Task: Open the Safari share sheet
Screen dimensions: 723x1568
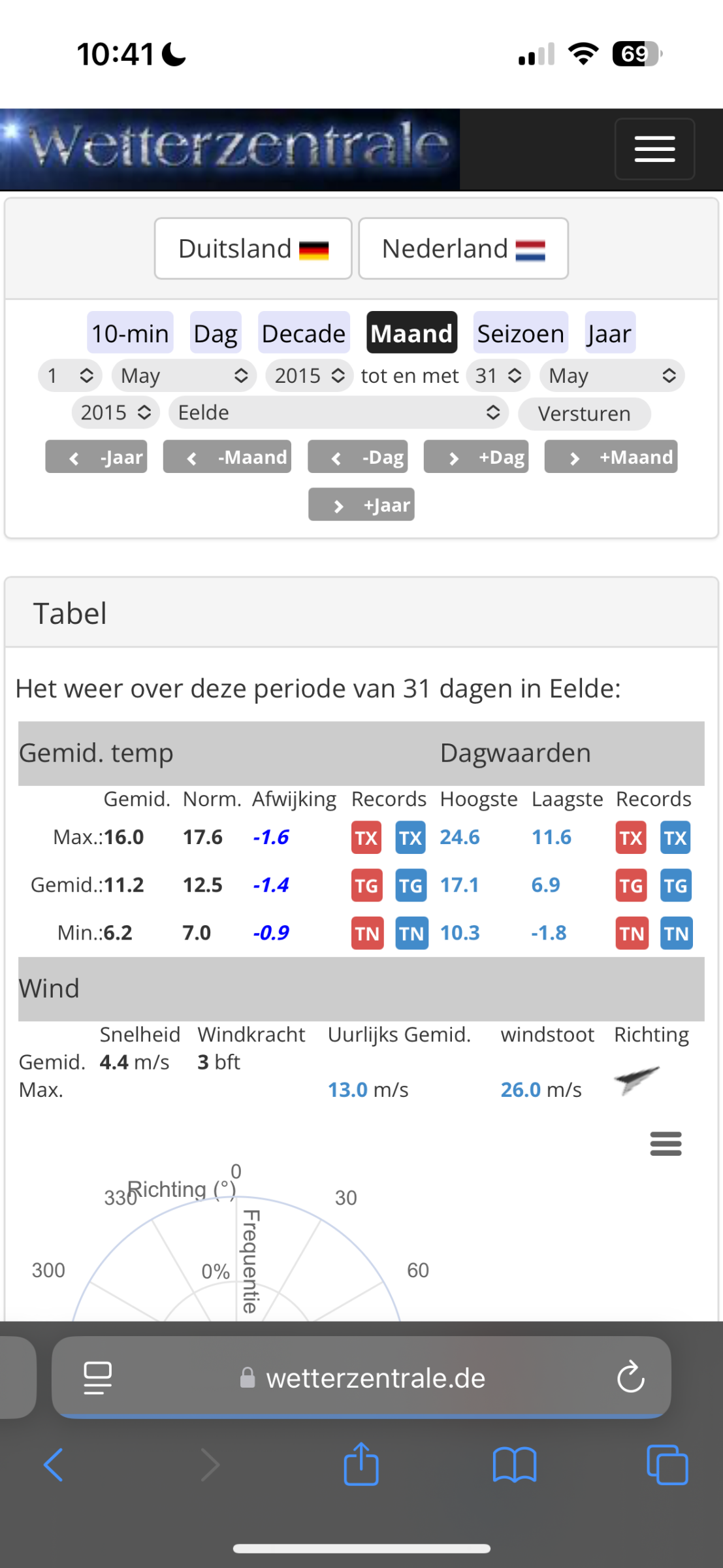Action: (361, 1465)
